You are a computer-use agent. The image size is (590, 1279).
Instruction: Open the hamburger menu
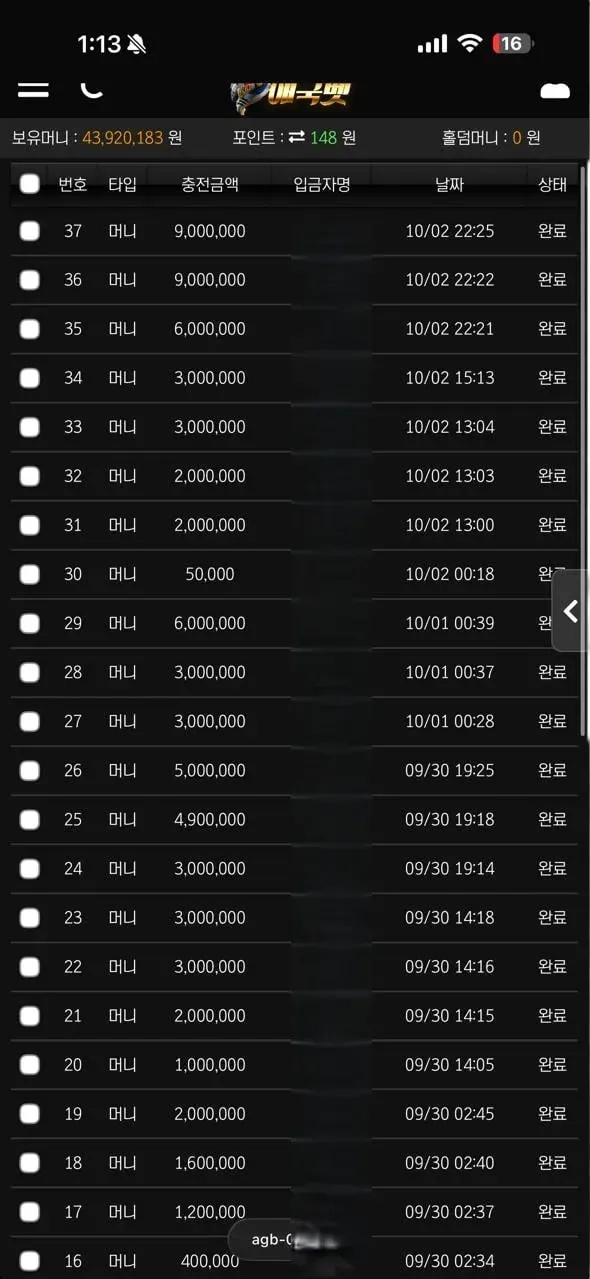pyautogui.click(x=33, y=90)
